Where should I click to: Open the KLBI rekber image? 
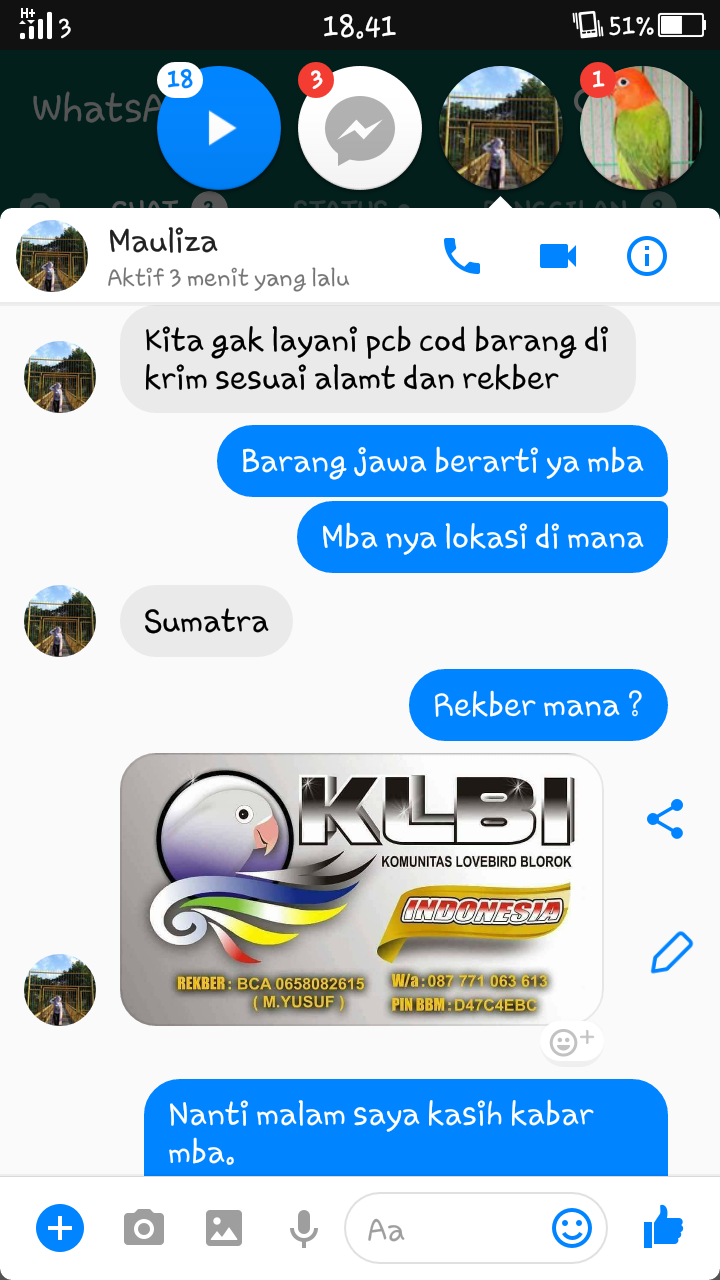361,889
